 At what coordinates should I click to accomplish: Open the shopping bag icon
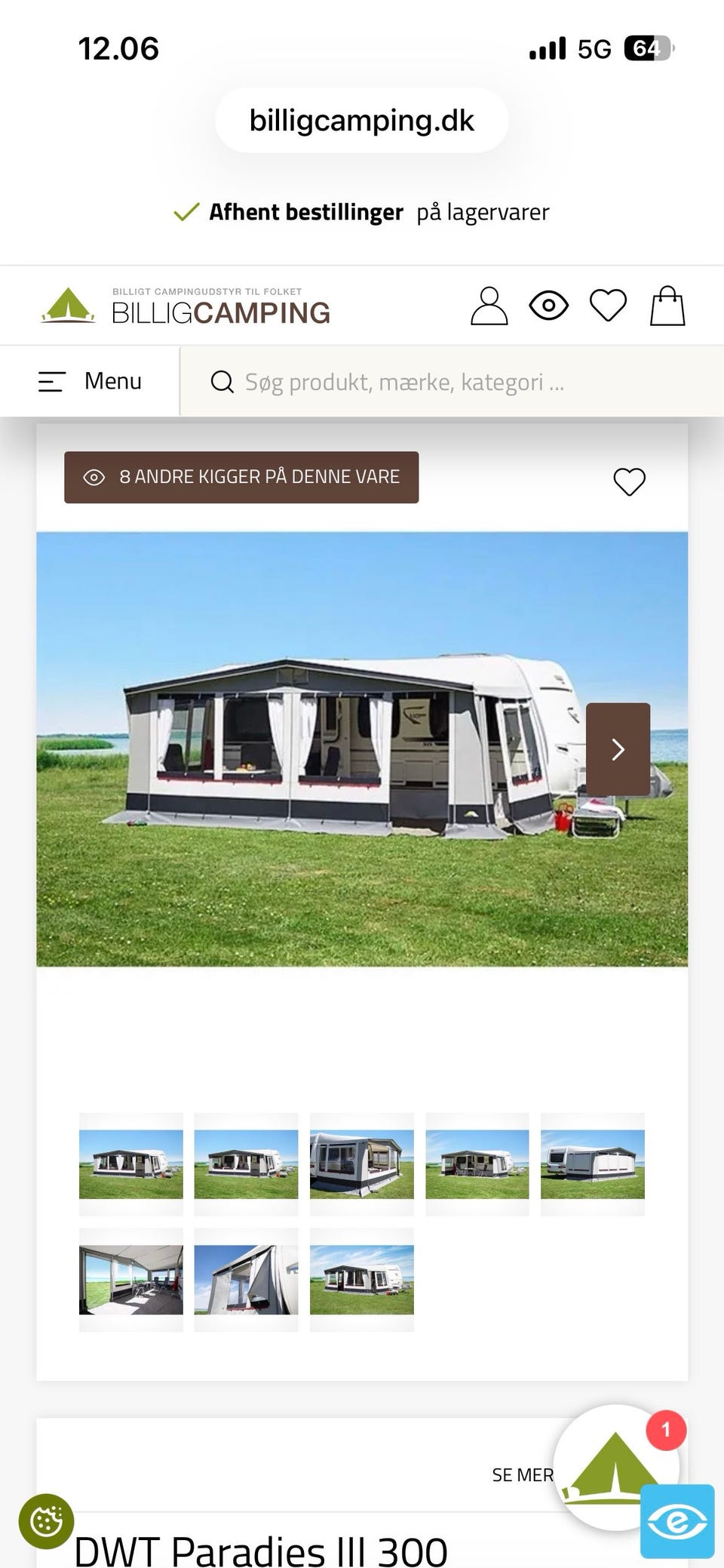coord(667,305)
